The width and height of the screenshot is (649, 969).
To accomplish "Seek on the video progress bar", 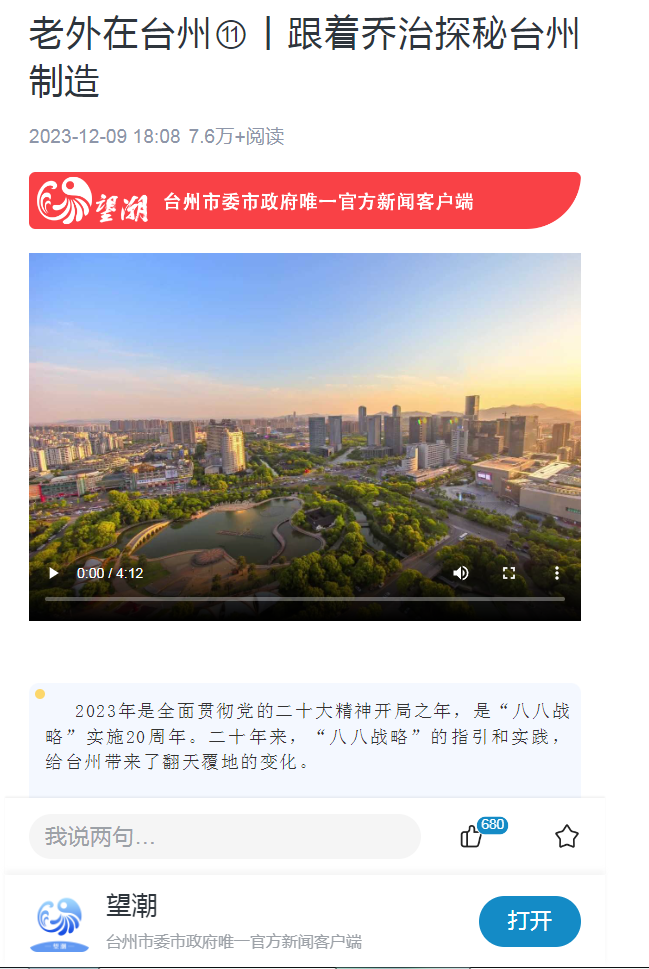I will pos(304,598).
